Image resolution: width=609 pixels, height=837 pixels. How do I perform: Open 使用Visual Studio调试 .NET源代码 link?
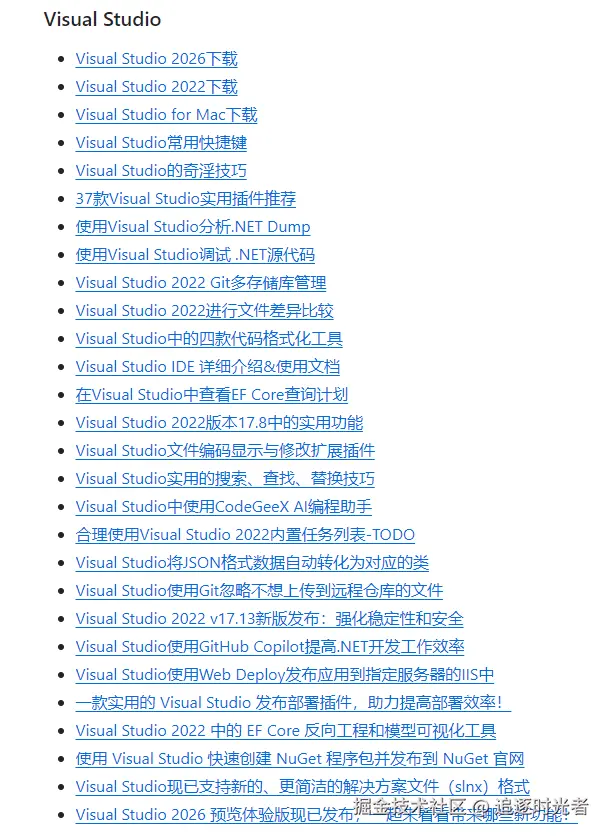click(x=195, y=255)
